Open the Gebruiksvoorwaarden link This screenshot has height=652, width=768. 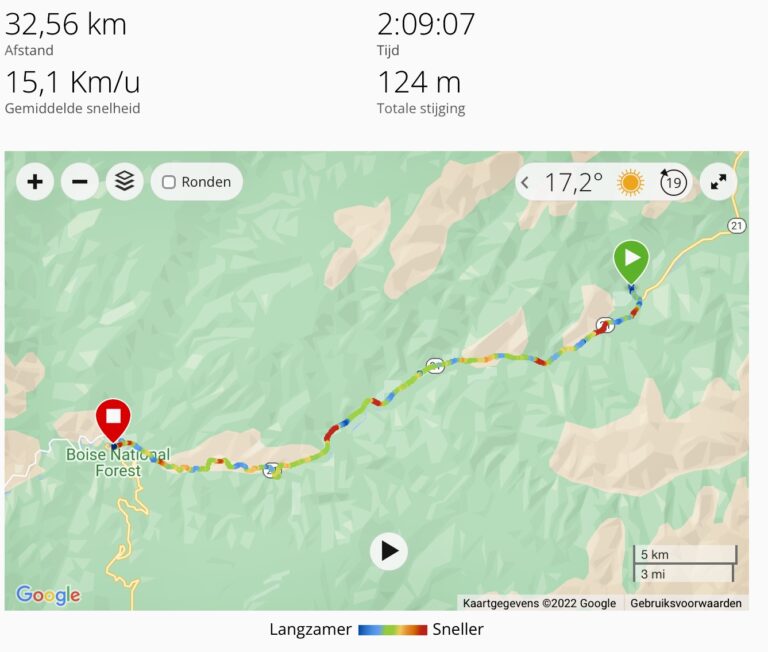[686, 603]
